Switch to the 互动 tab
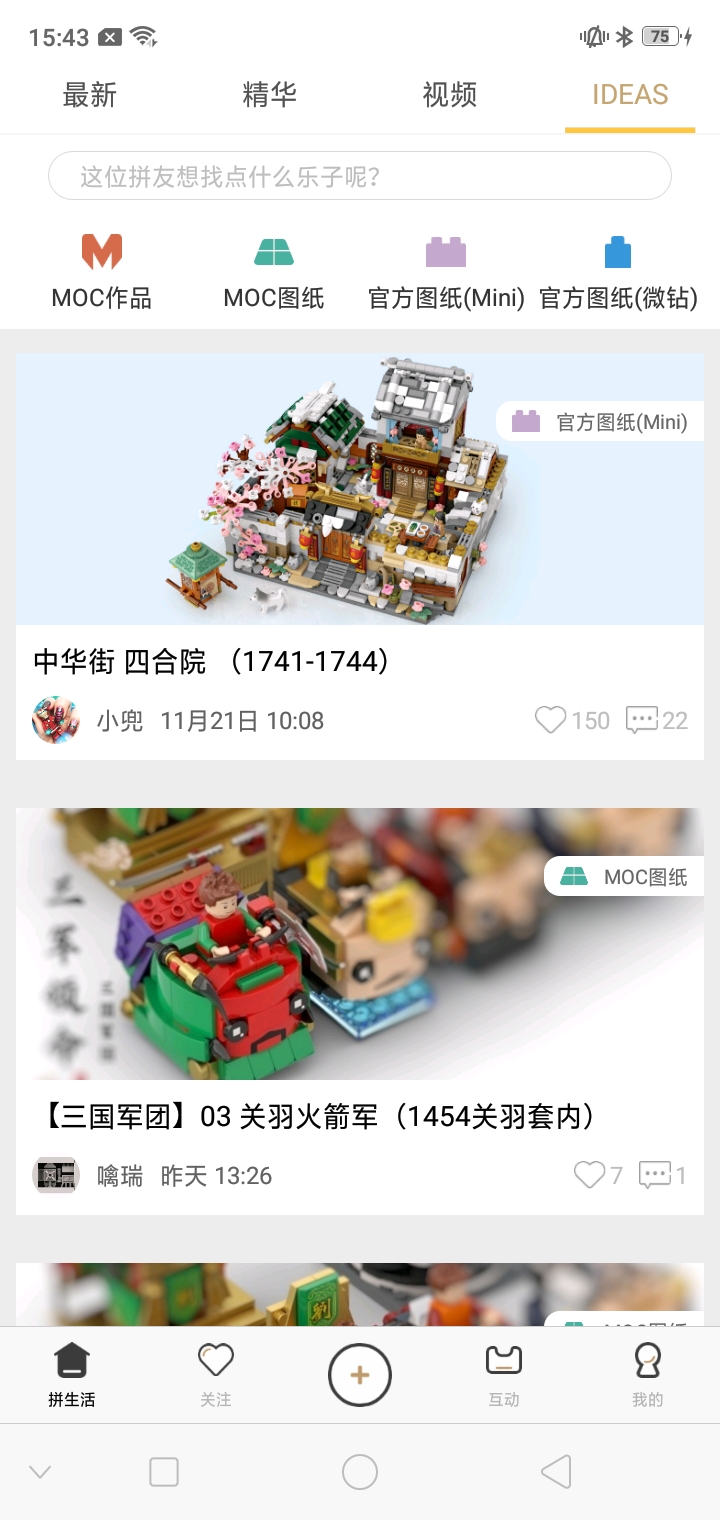This screenshot has width=720, height=1520. tap(504, 1374)
